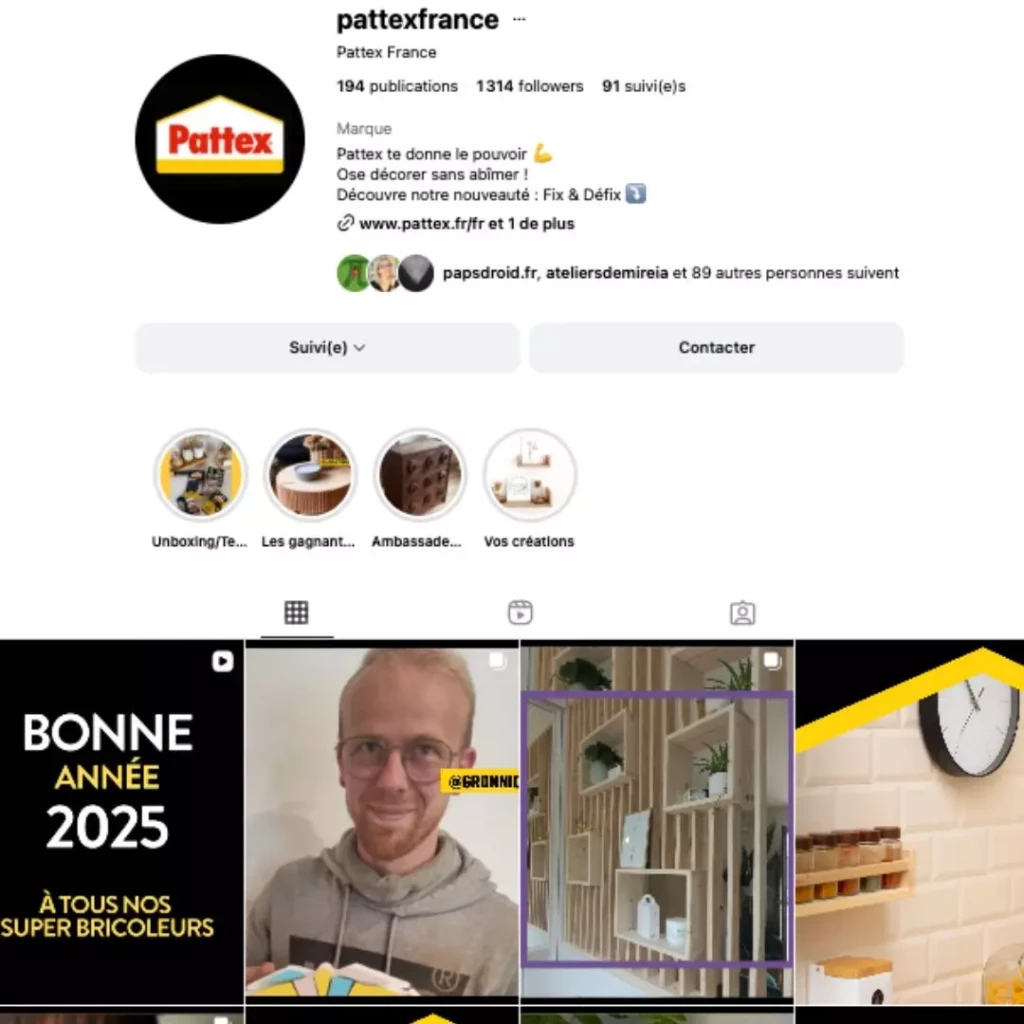Open the Pattex profile picture
Screen dimensions: 1024x1024
click(220, 139)
